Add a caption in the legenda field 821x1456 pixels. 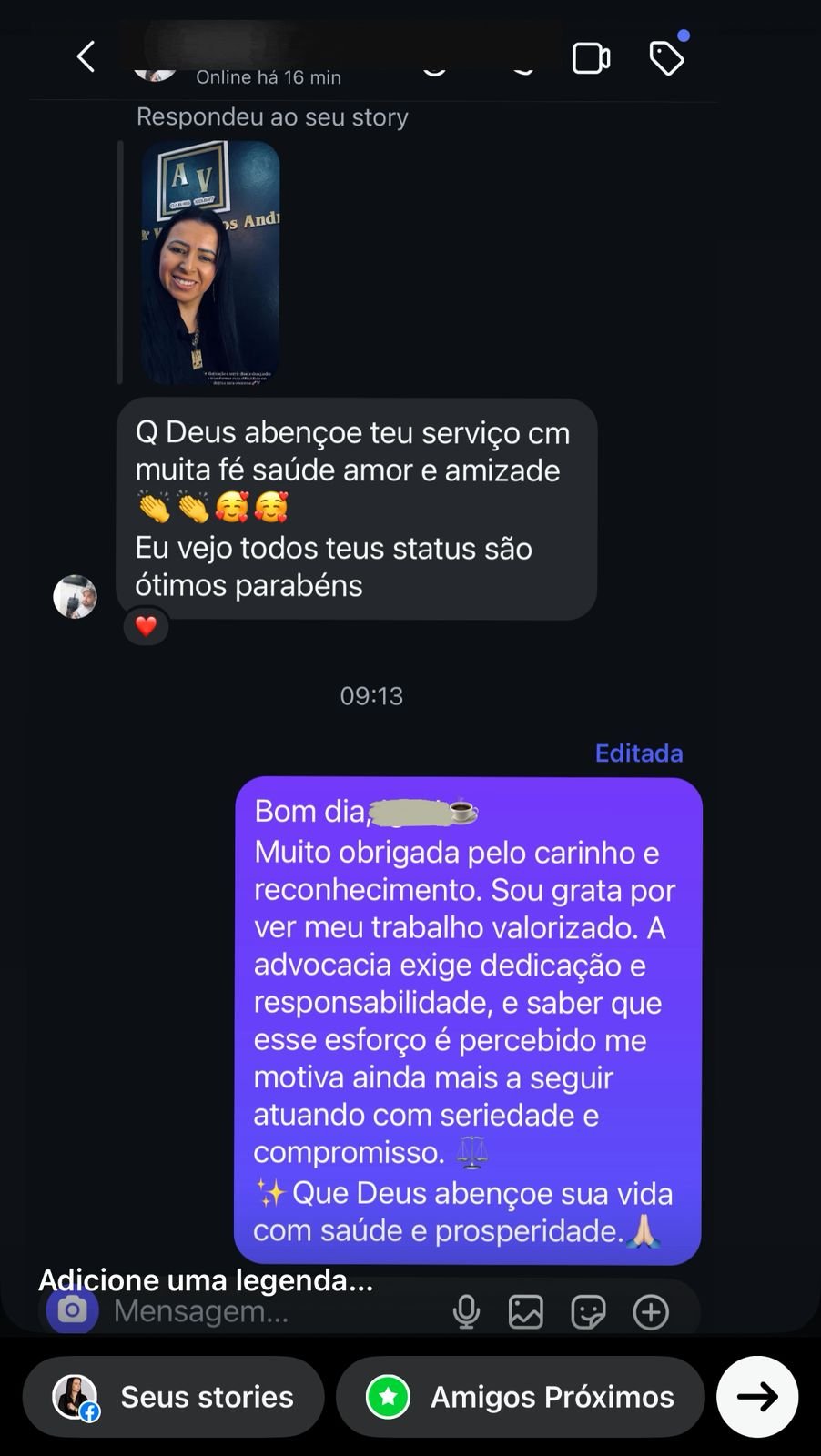pyautogui.click(x=206, y=1280)
